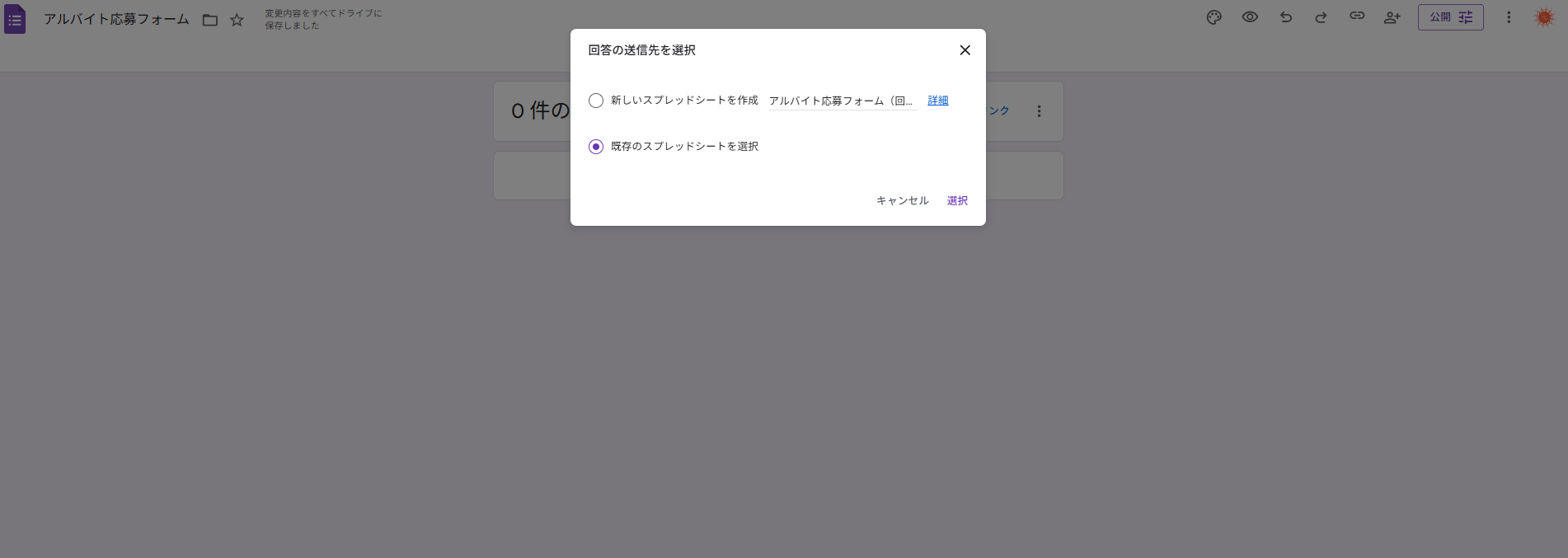Select the new spreadsheet radio option
Viewport: 1568px width, 558px height.
coord(596,101)
